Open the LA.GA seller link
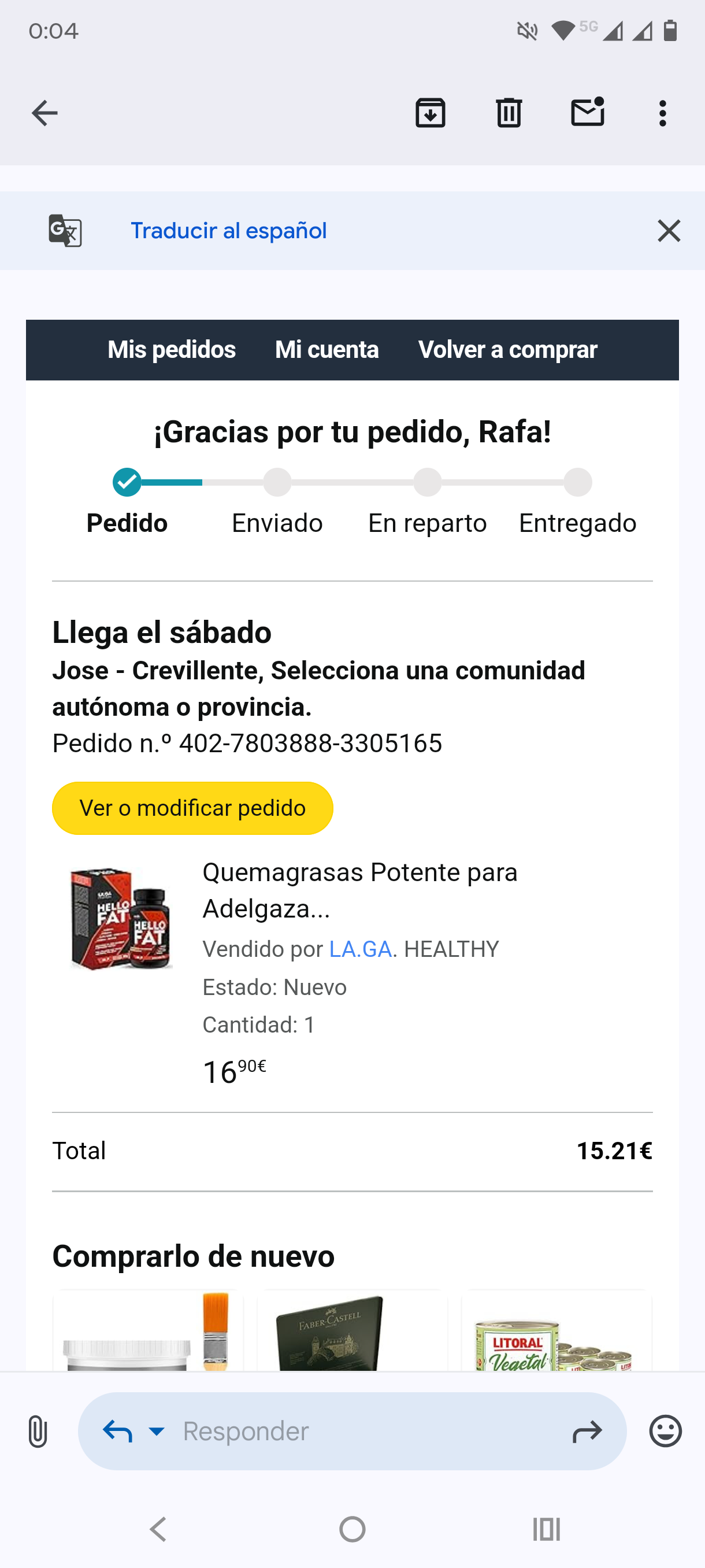The width and height of the screenshot is (705, 1568). tap(360, 949)
